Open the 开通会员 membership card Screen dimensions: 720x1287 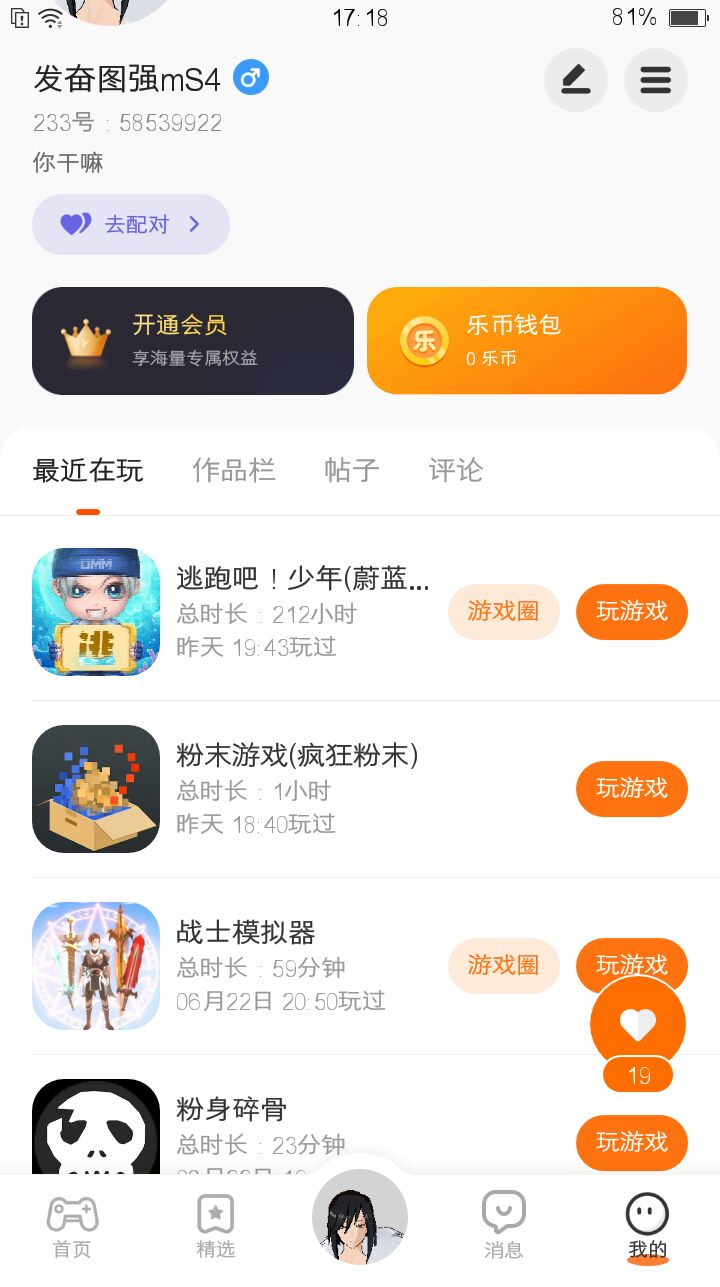pyautogui.click(x=193, y=341)
